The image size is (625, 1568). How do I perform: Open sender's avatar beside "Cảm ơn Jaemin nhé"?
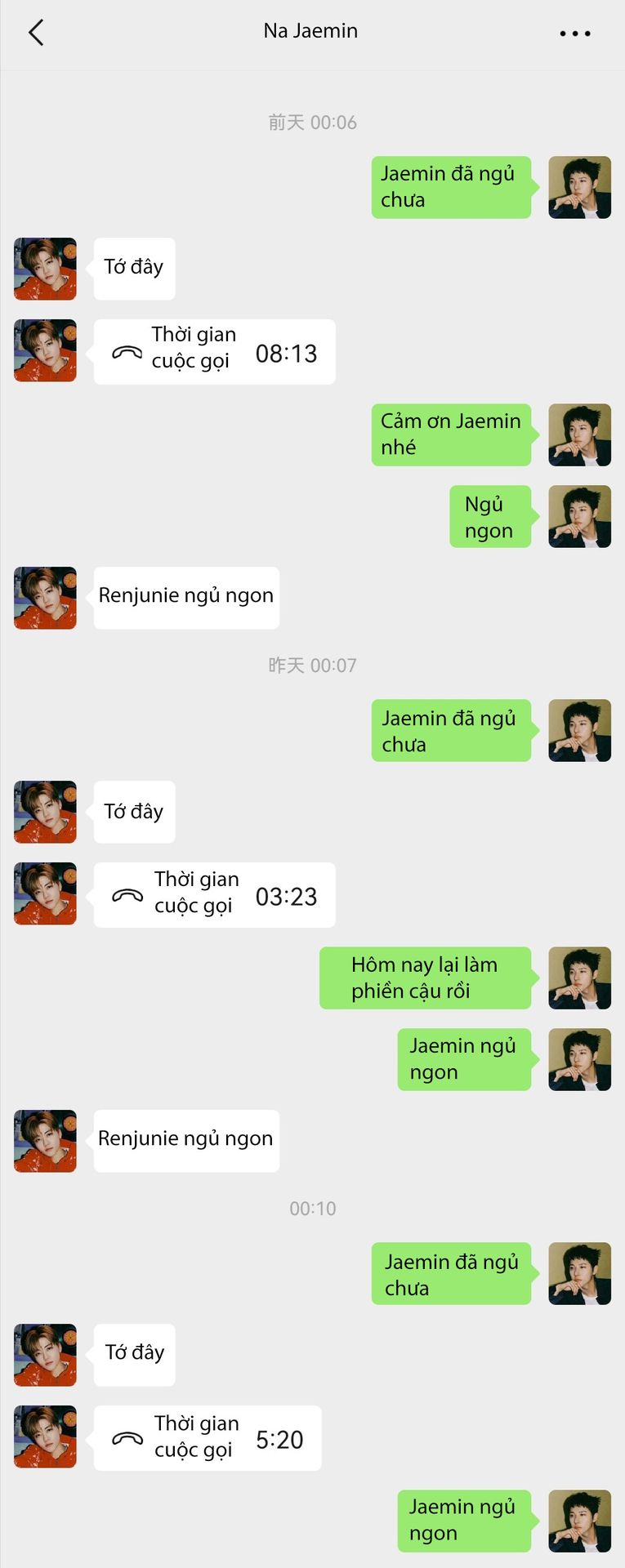click(579, 435)
